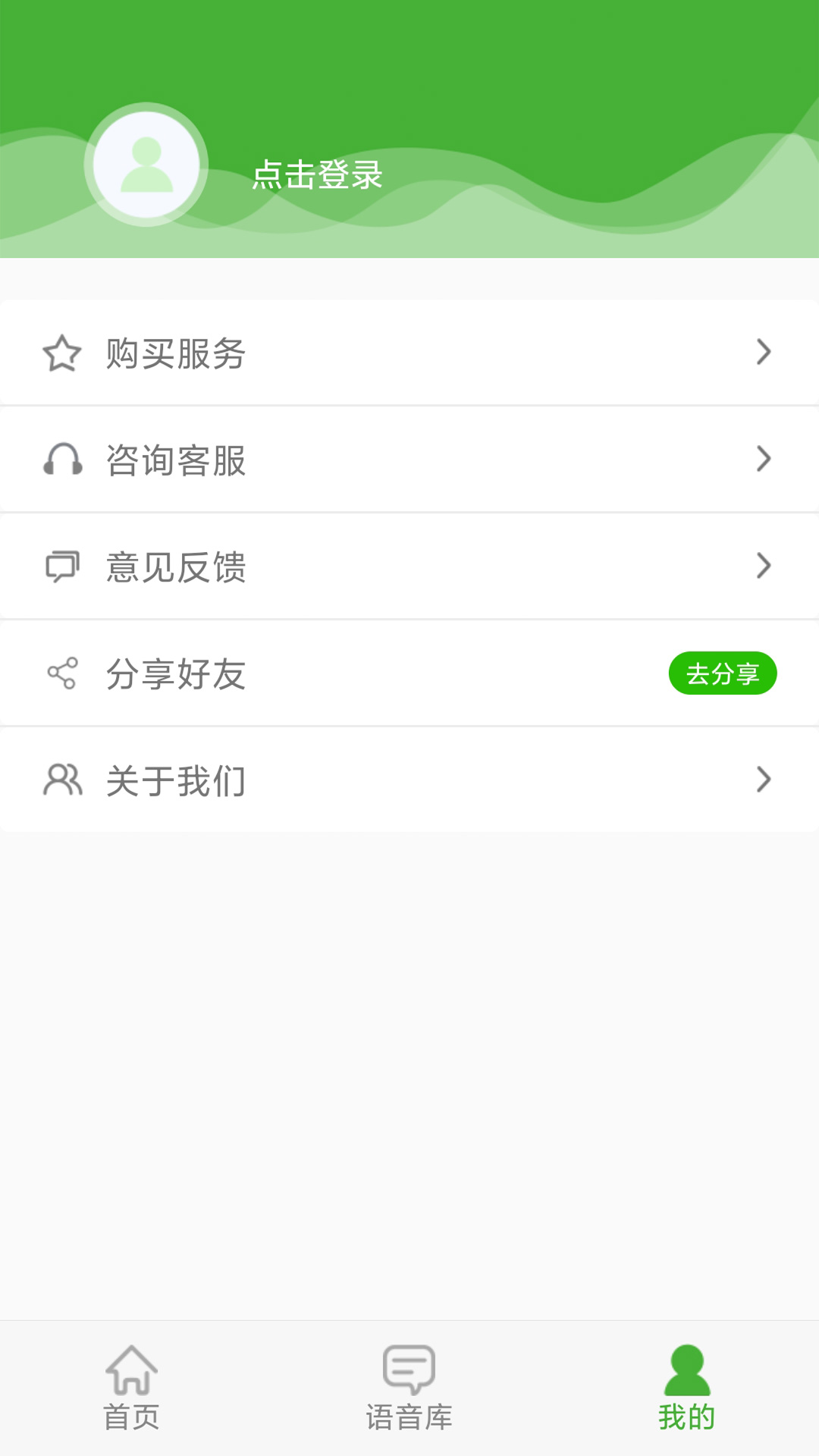Select the 我的 profile tab

686,1388
